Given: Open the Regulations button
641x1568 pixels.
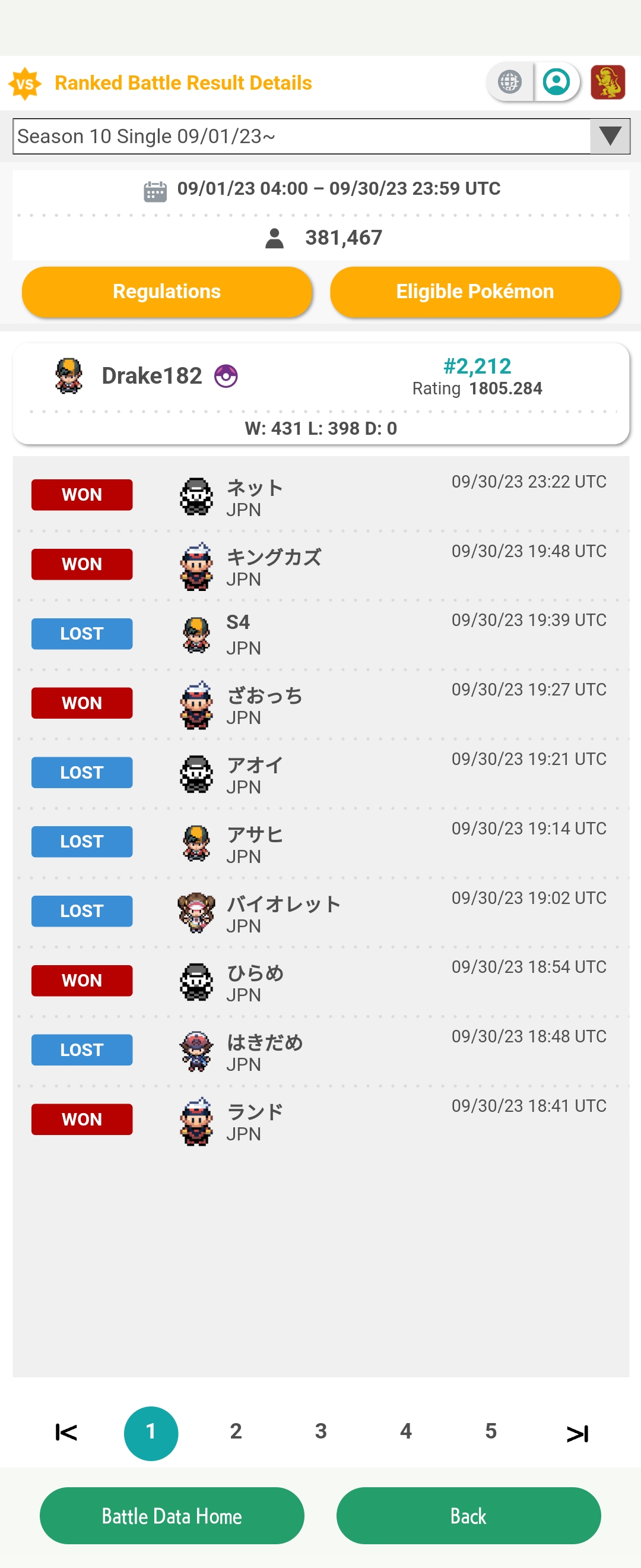Looking at the screenshot, I should point(167,292).
